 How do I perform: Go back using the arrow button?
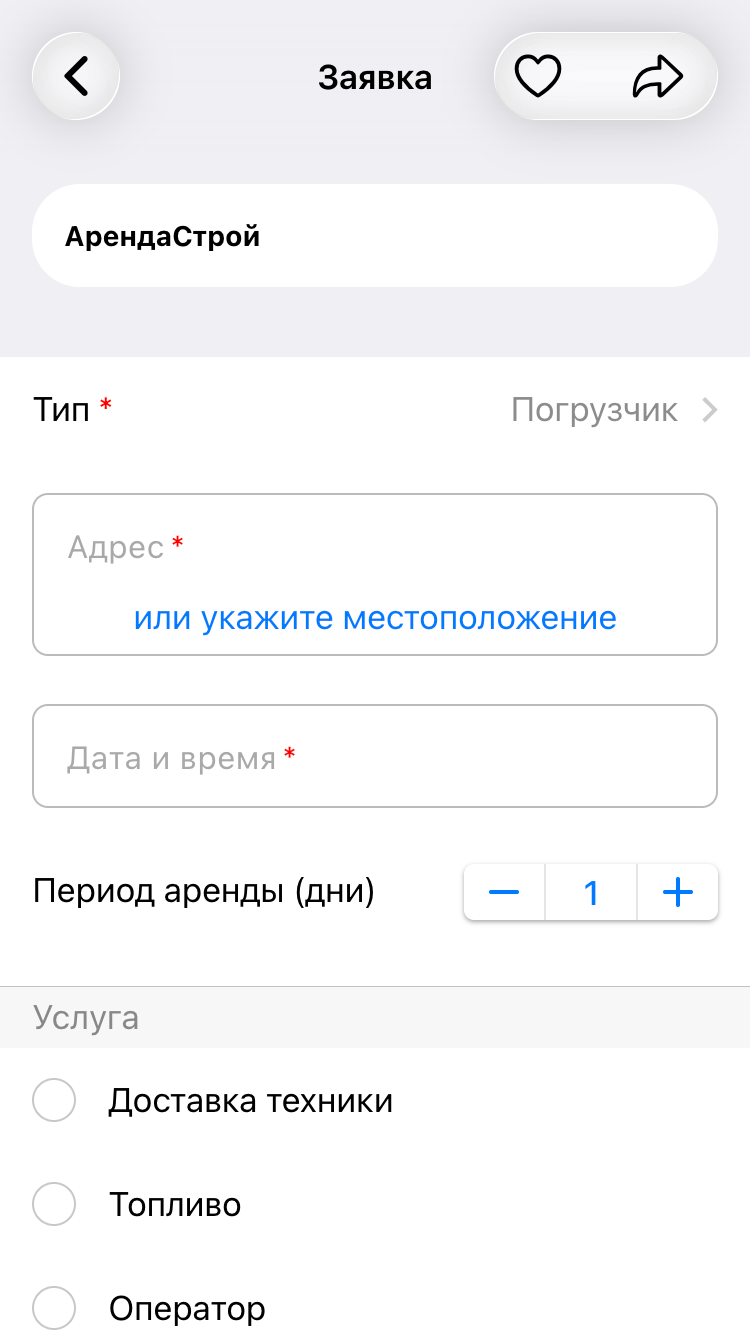coord(76,76)
